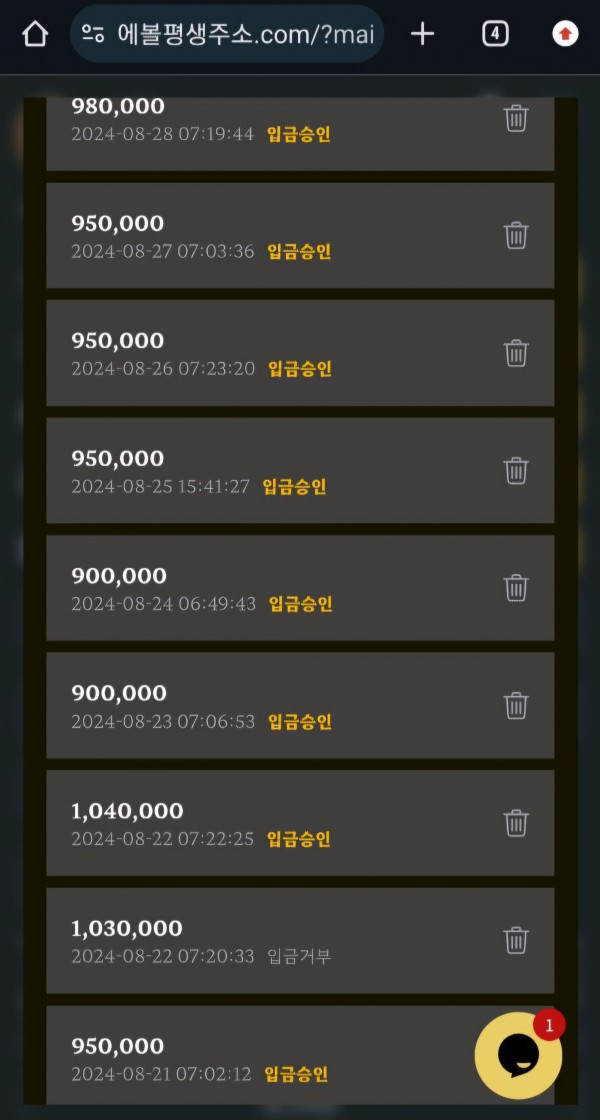
Task: Delete the 1,040,000 entry from 2024-08-22
Action: coord(516,822)
